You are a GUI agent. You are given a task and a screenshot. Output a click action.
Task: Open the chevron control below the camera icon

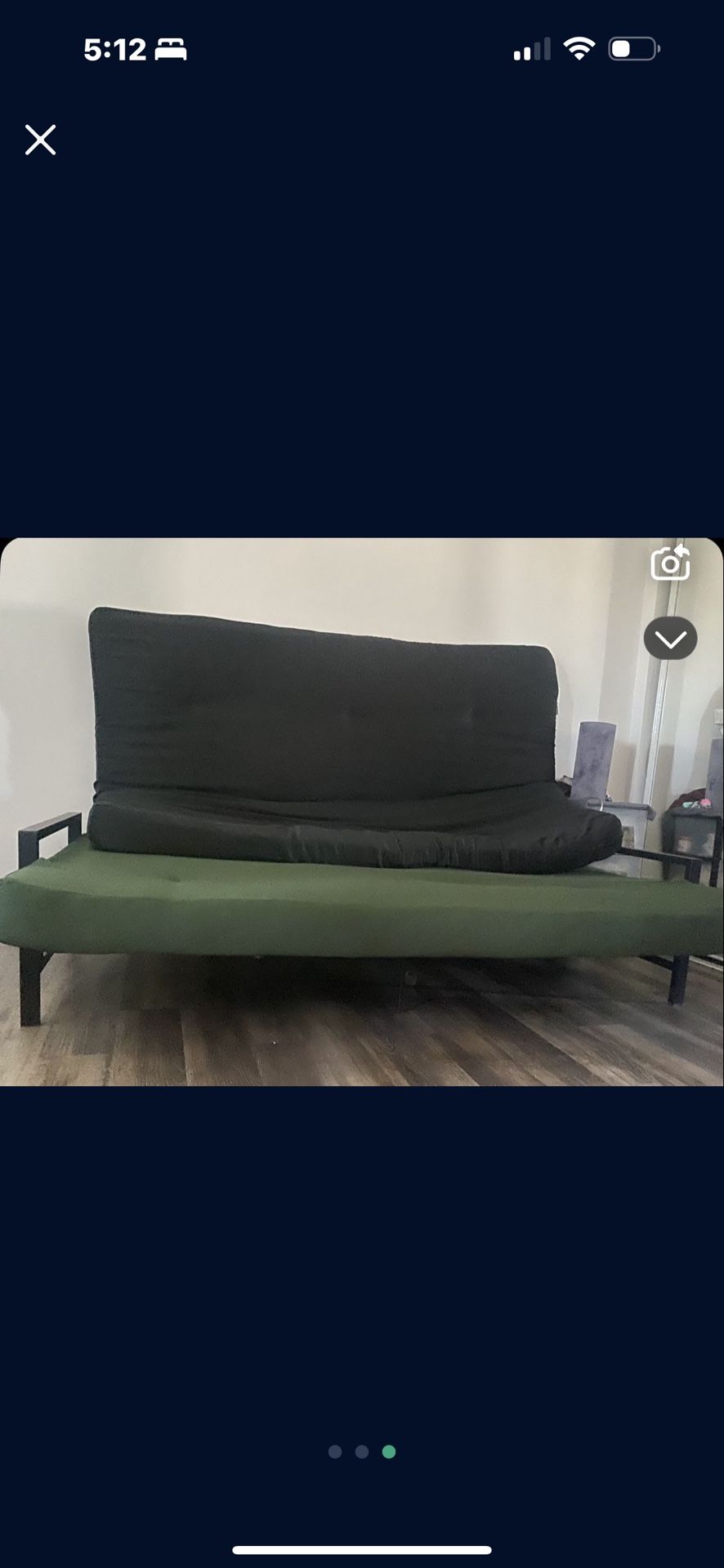tap(671, 638)
